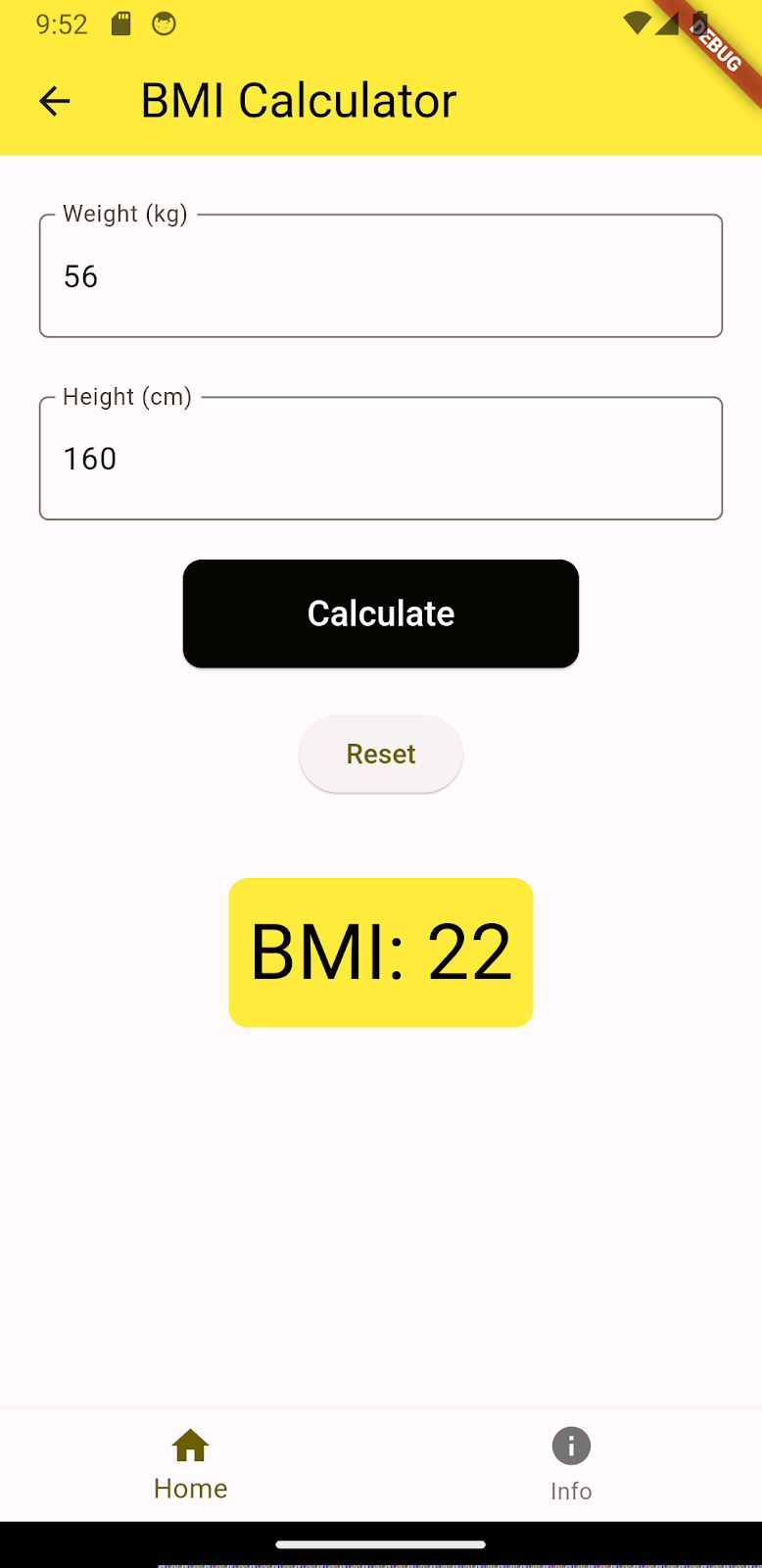The width and height of the screenshot is (762, 1568).
Task: Edit the Weight (kg) field
Action: [381, 275]
